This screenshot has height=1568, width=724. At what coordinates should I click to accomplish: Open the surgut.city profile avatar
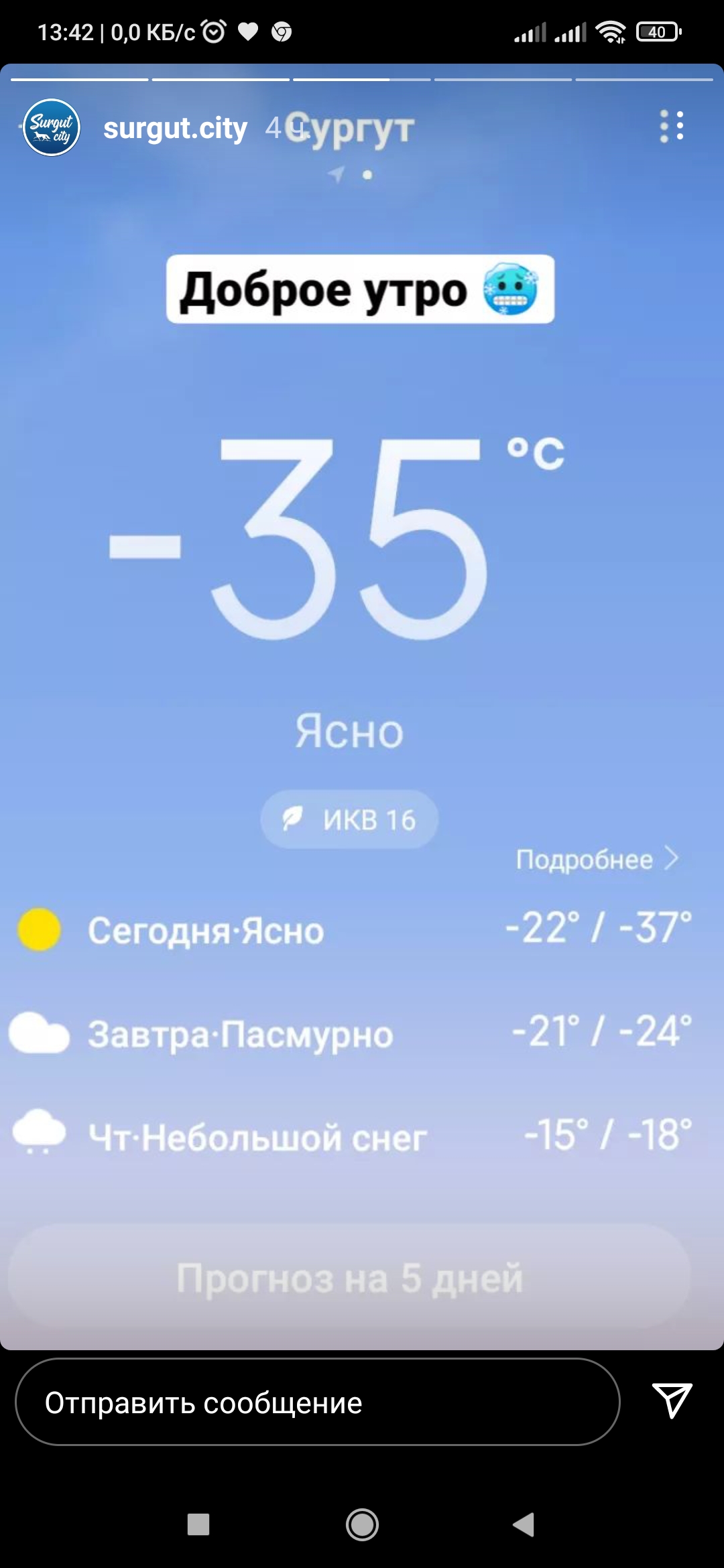pos(50,127)
